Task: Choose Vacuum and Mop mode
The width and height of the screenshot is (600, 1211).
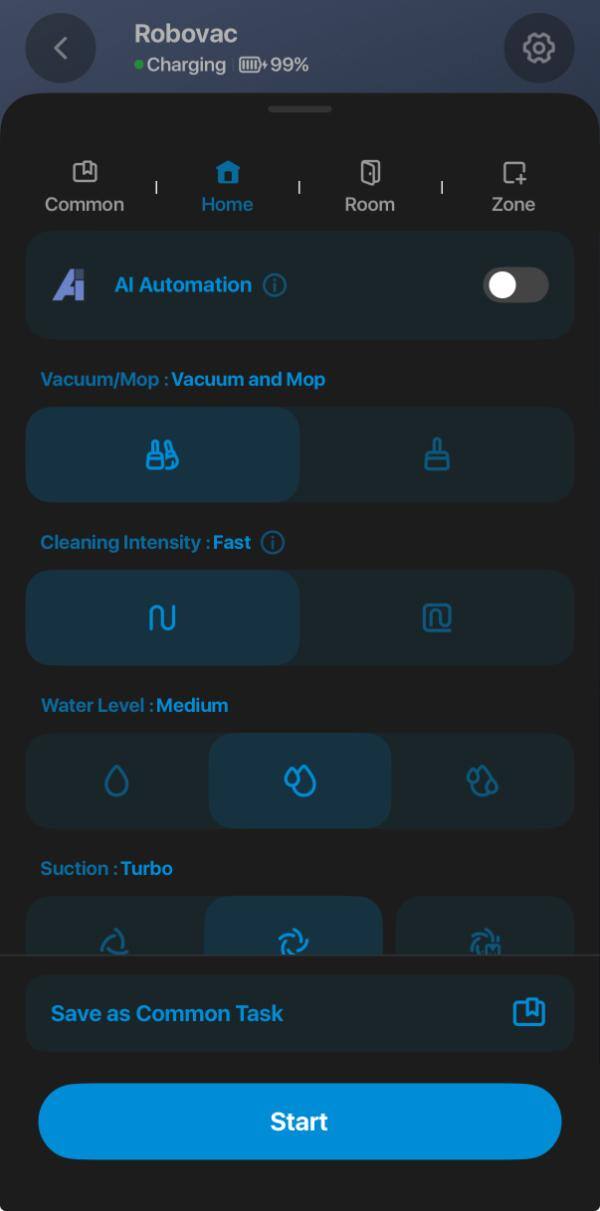Action: pos(162,455)
